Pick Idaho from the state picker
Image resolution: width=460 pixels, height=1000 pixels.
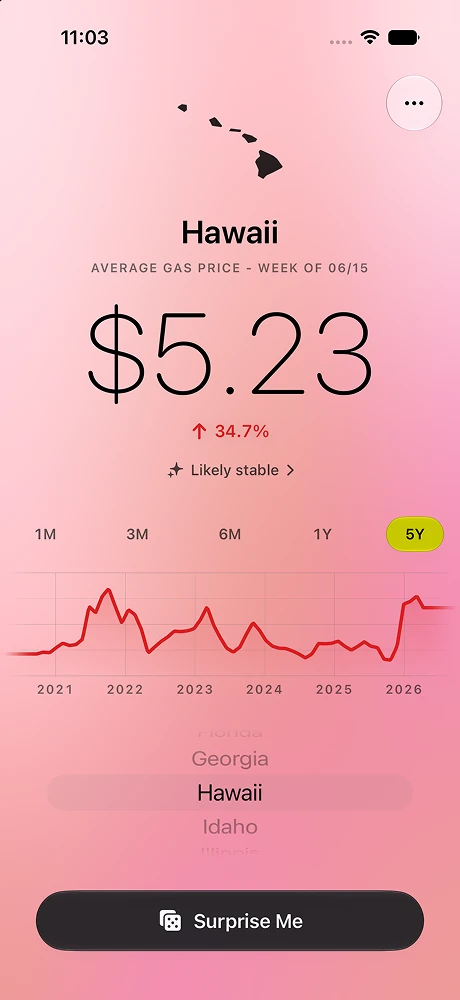(230, 827)
